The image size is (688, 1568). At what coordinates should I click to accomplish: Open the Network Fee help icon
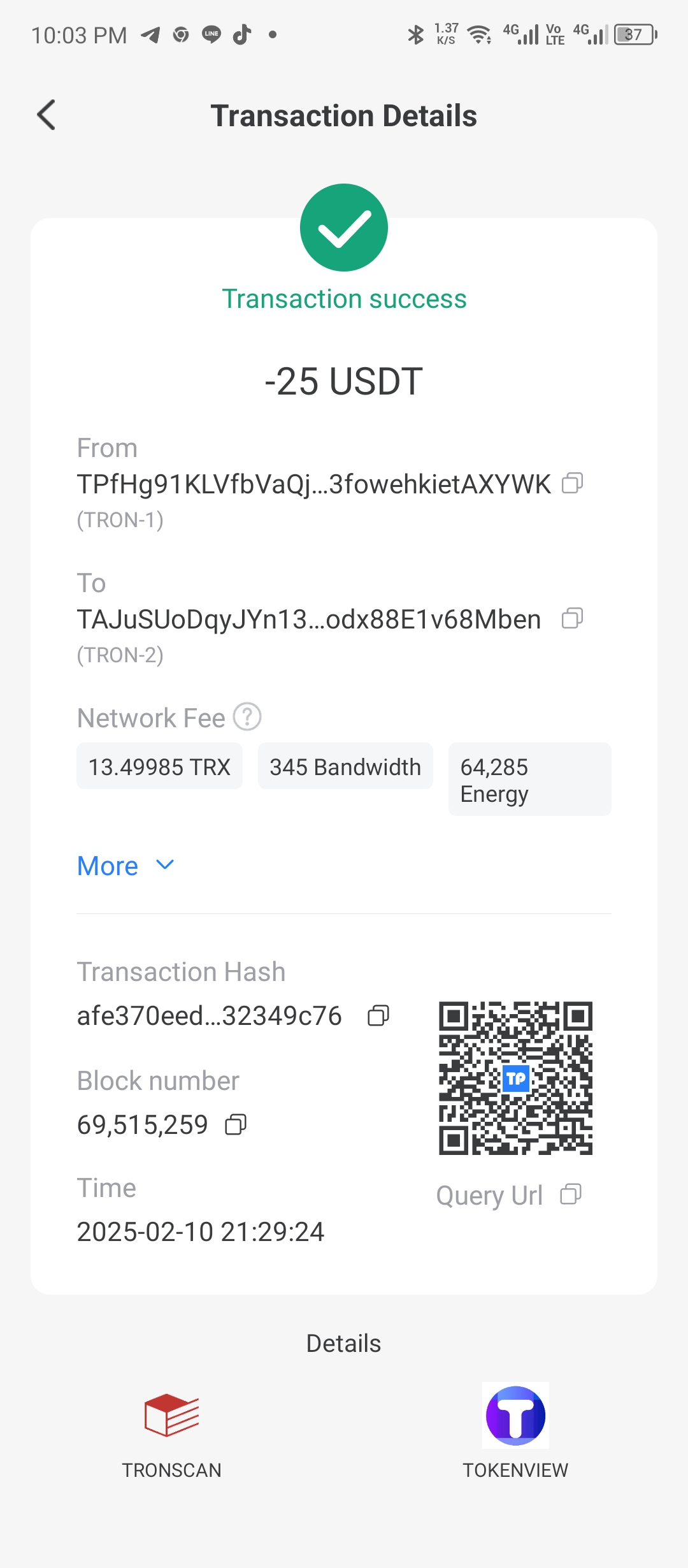[x=247, y=716]
